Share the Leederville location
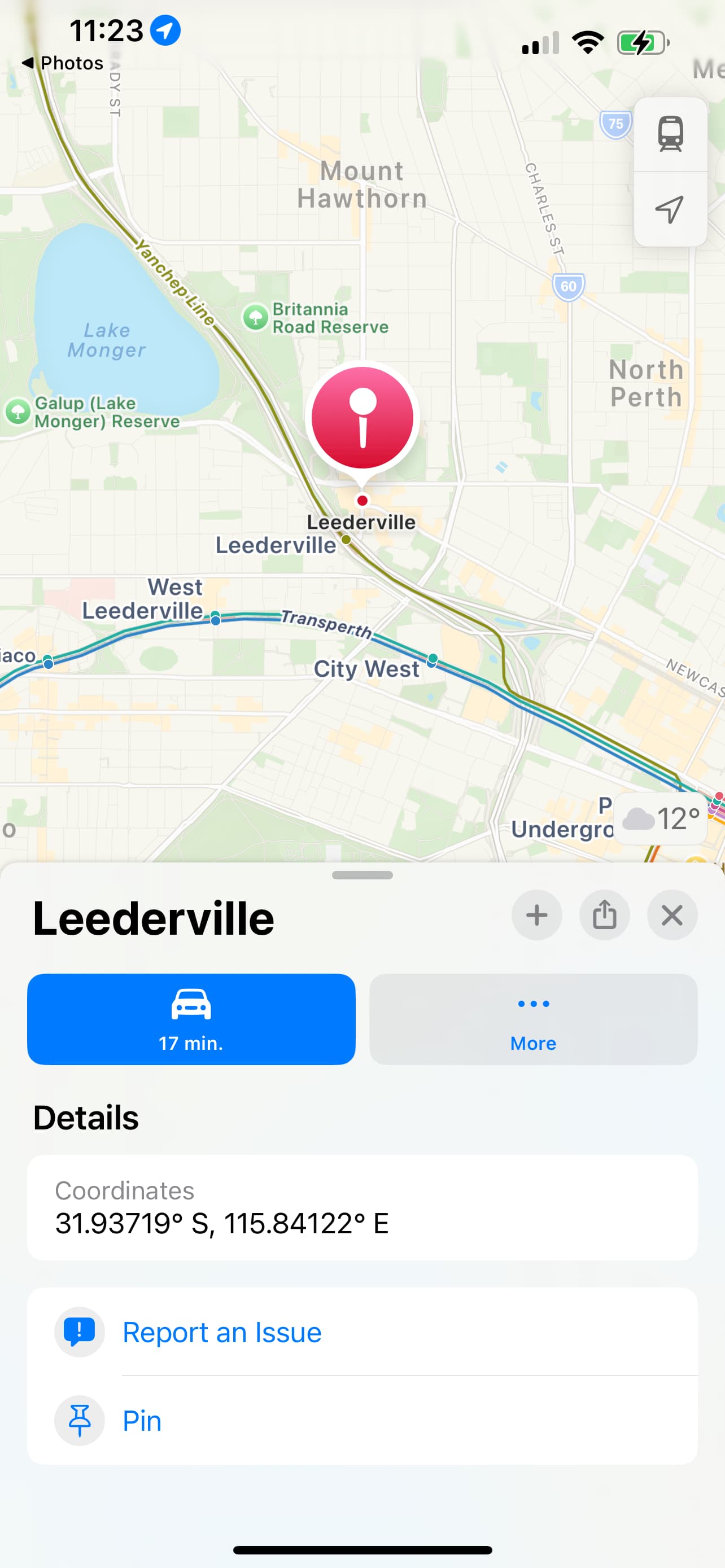 click(605, 915)
